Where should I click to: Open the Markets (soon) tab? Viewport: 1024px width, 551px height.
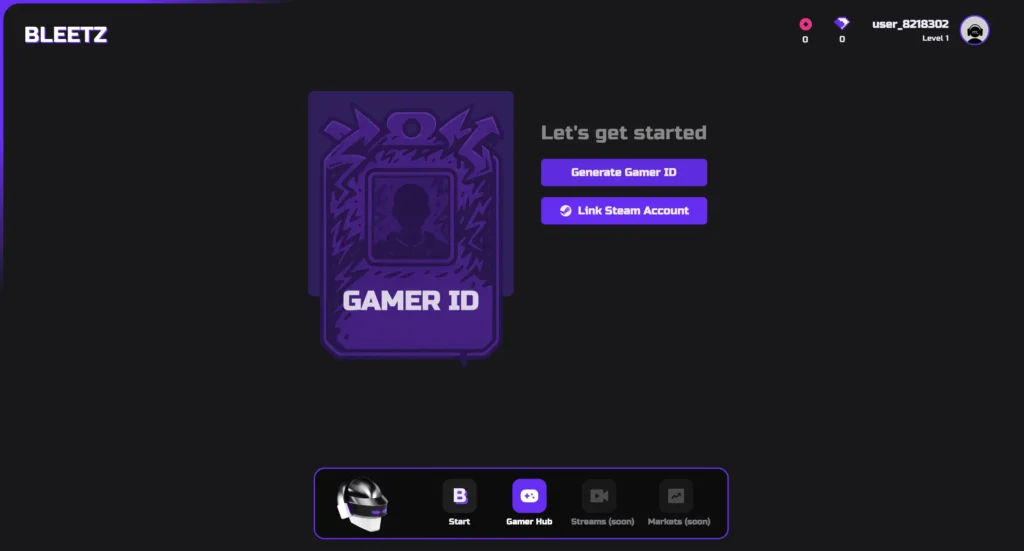pyautogui.click(x=676, y=496)
